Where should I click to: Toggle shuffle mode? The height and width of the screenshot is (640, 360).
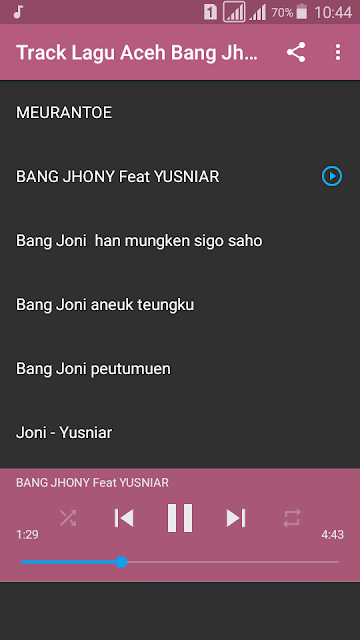point(68,518)
